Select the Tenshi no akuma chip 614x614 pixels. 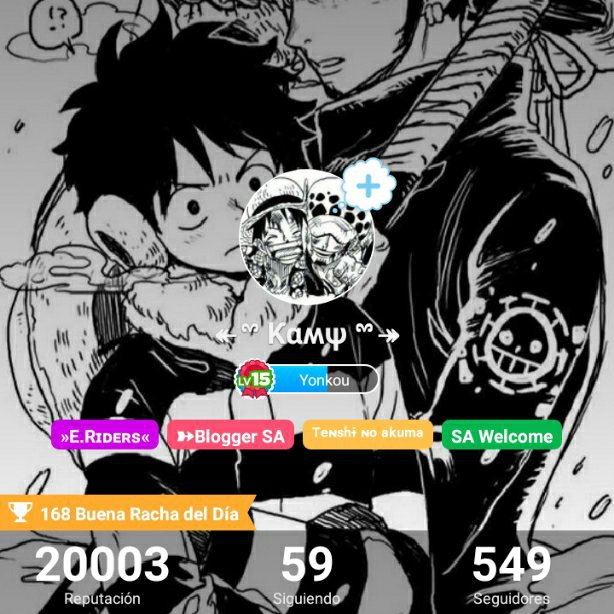click(x=368, y=433)
